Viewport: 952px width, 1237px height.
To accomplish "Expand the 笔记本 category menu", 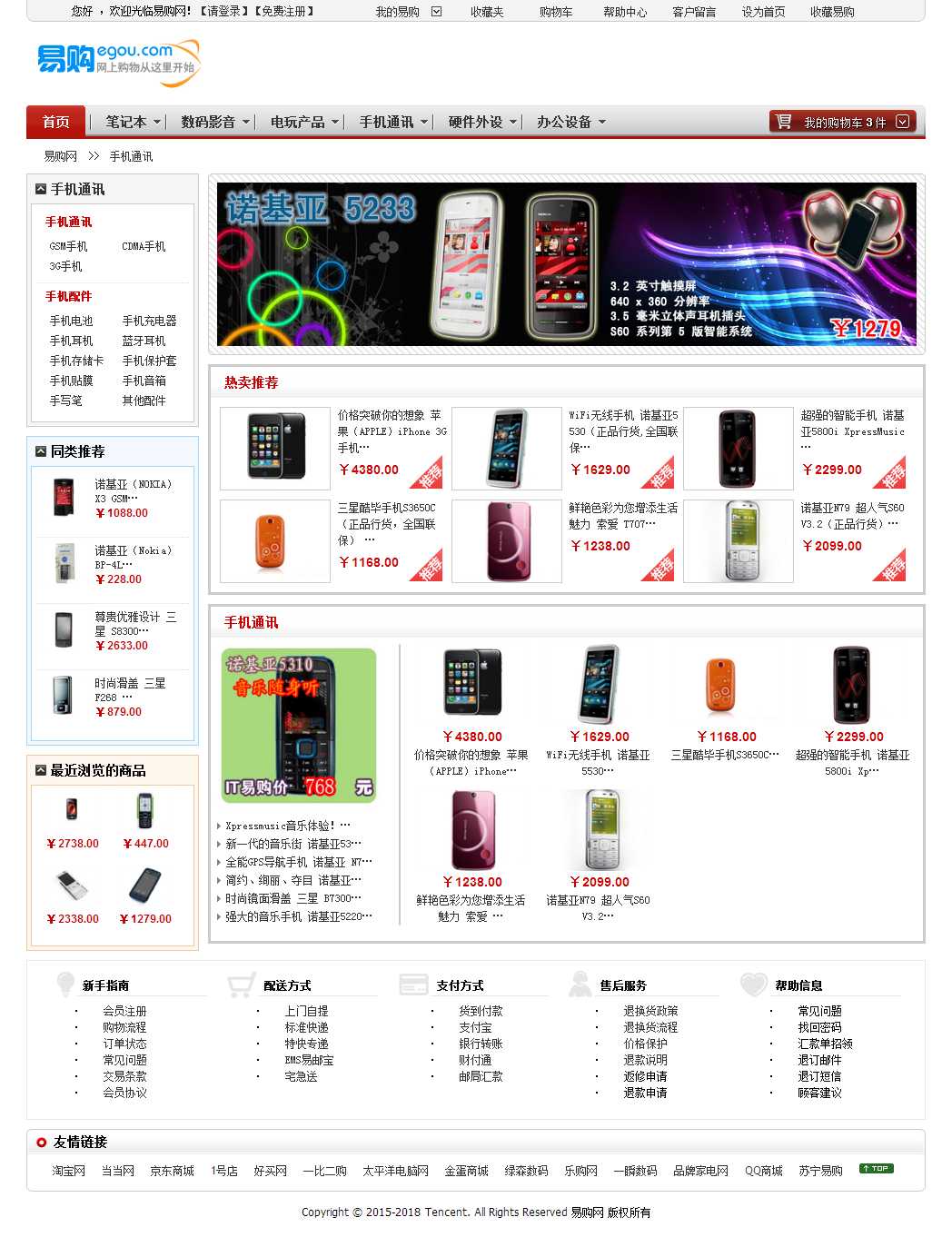I will pos(133,122).
